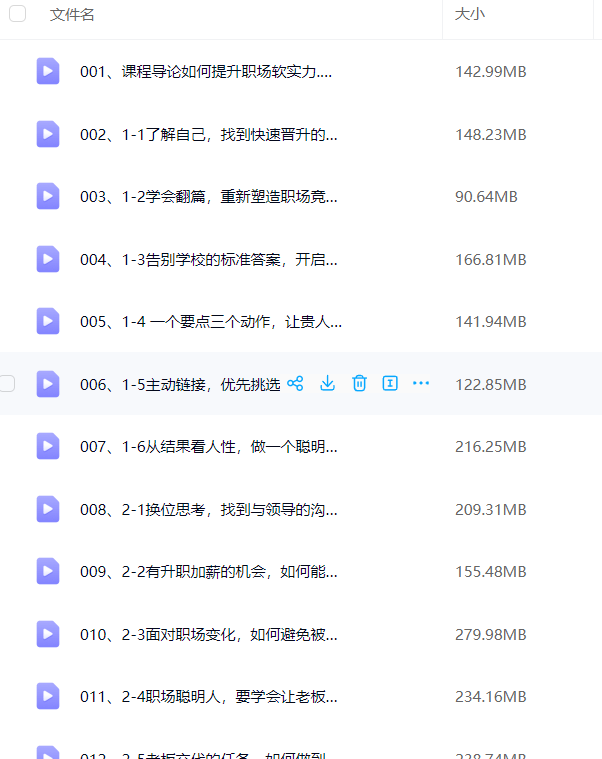The image size is (602, 759).
Task: Sort files by 大小 column header
Action: [469, 14]
